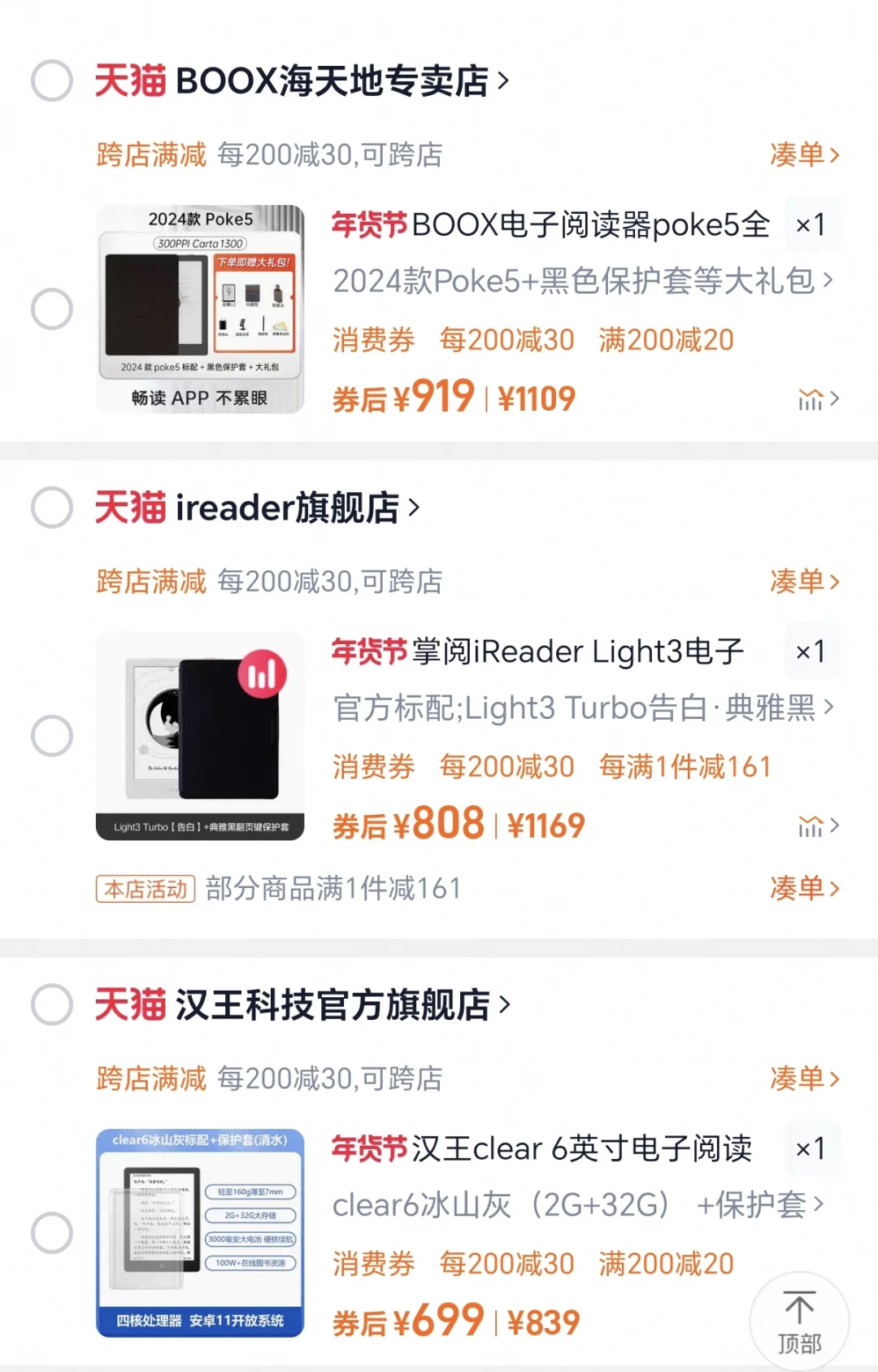Tap 凑单 under the BOOX store
878x1372 pixels.
pos(803,155)
